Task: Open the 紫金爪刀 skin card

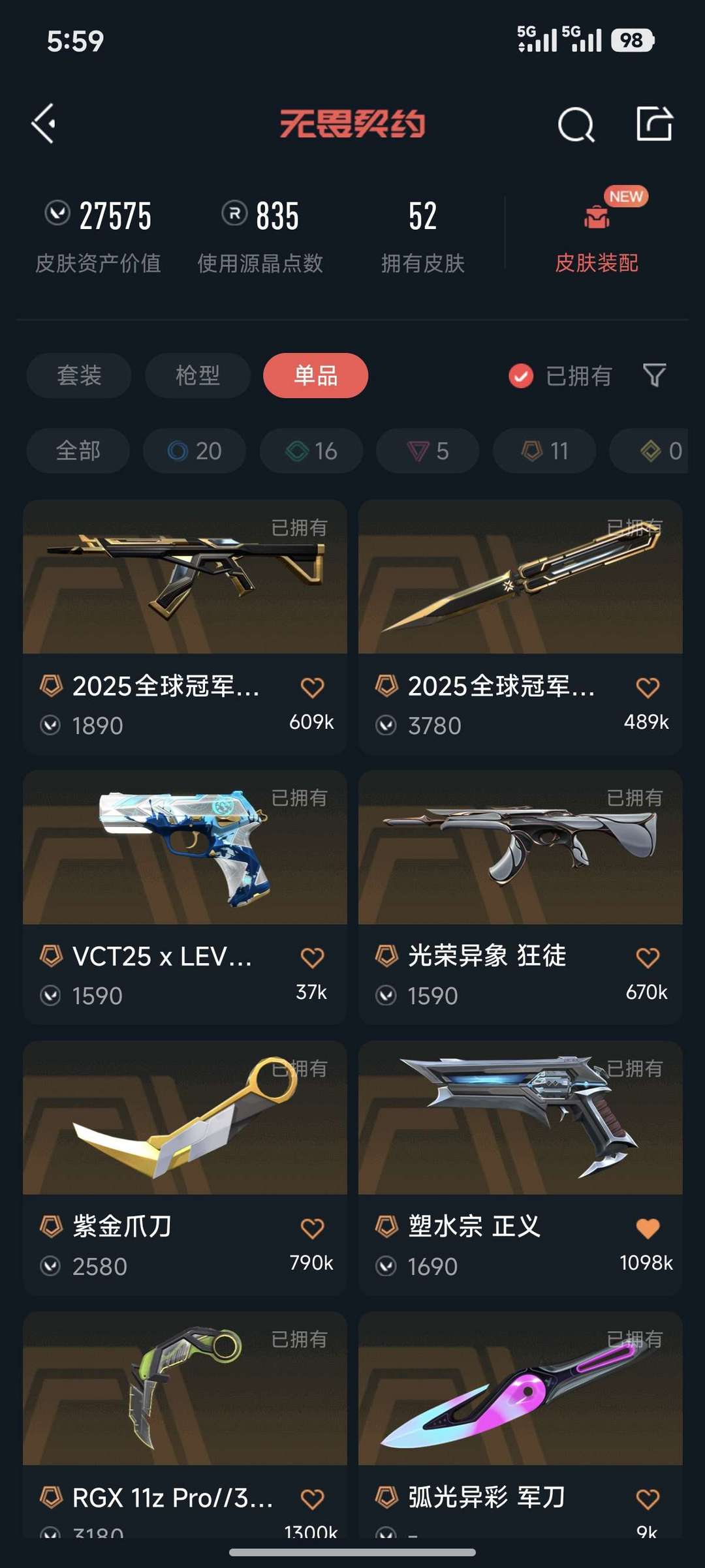Action: pos(185,1168)
